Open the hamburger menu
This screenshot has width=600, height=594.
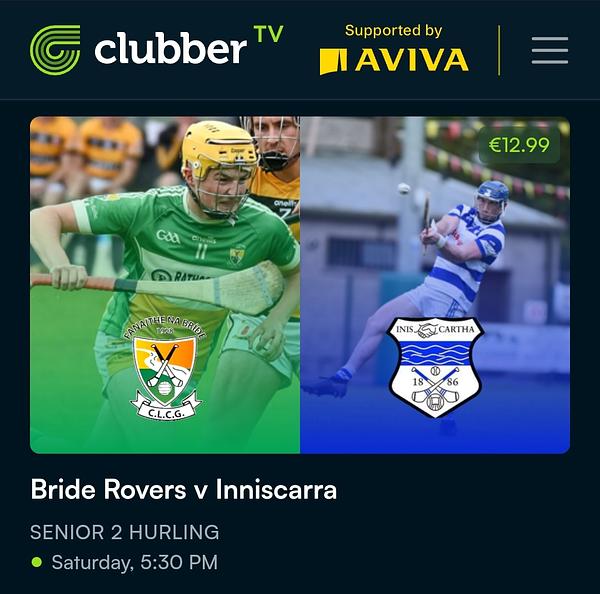coord(549,50)
